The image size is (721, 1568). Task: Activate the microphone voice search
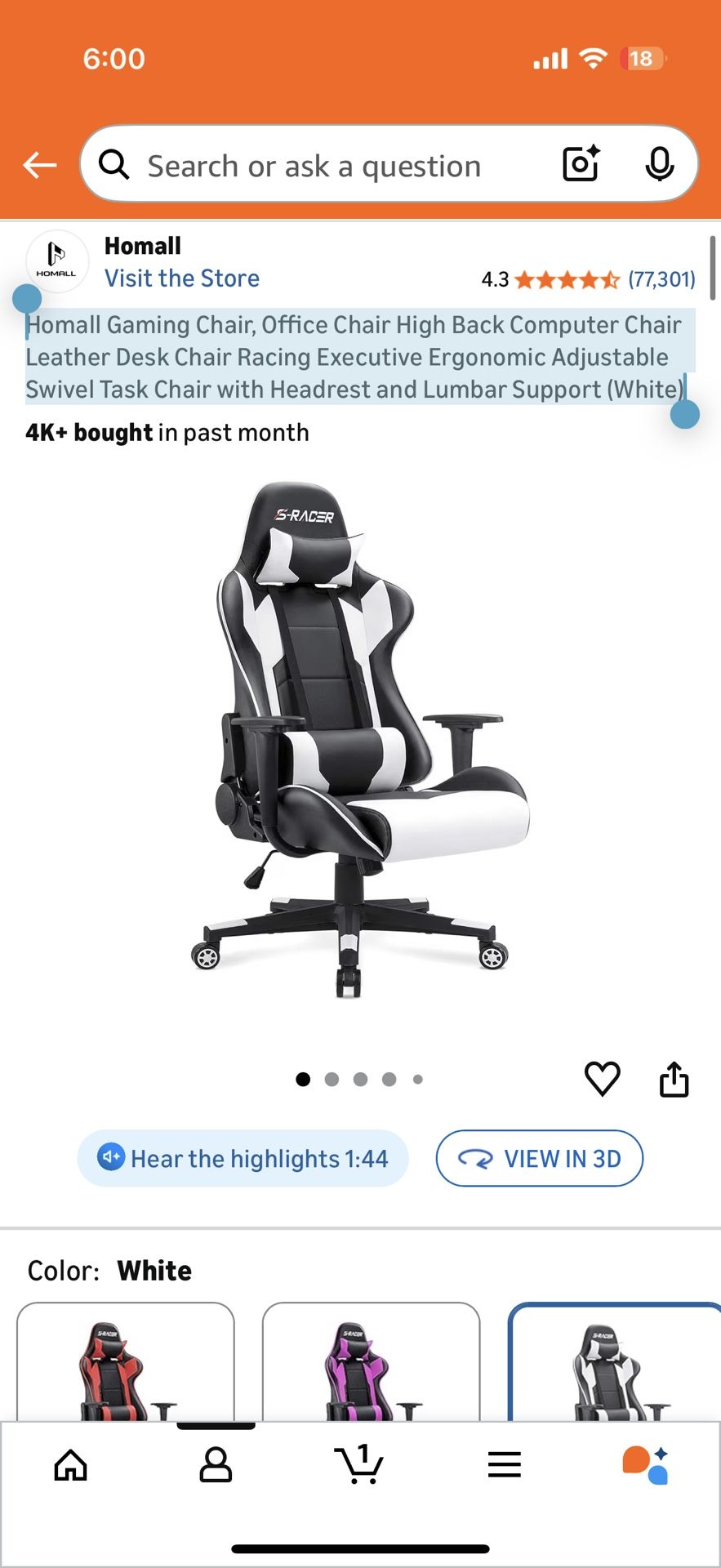tap(660, 165)
